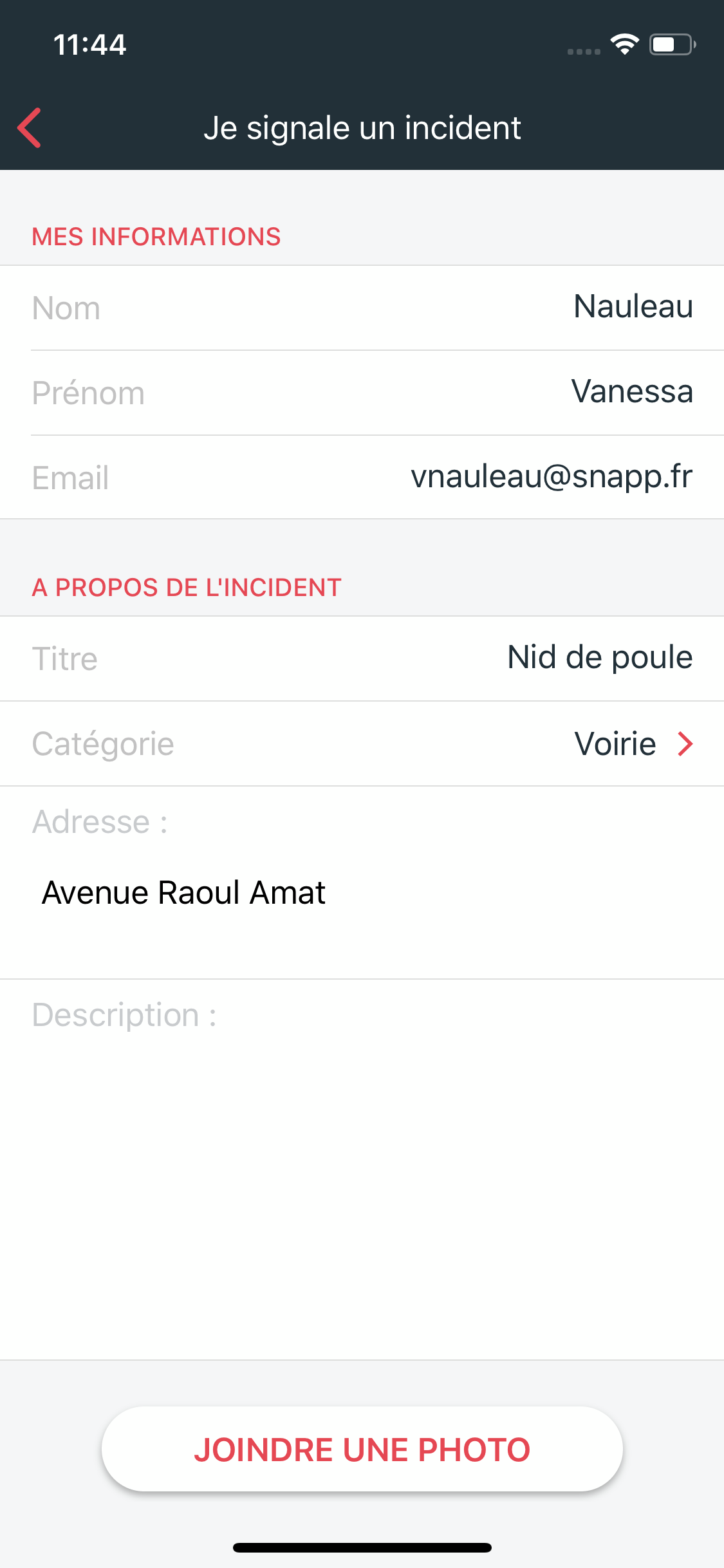Edit the Email field
Screen dimensions: 724x1568
[x=362, y=477]
